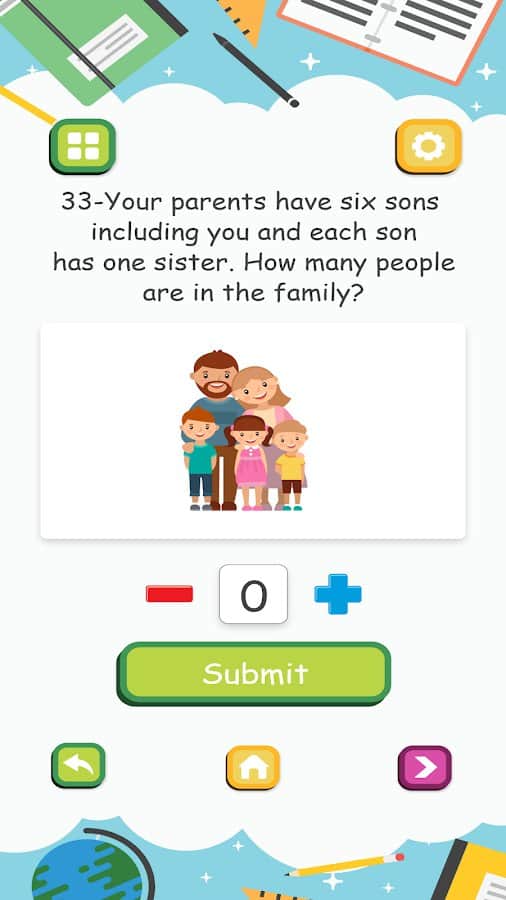
Task: Open settings with the gear icon
Action: 429,146
